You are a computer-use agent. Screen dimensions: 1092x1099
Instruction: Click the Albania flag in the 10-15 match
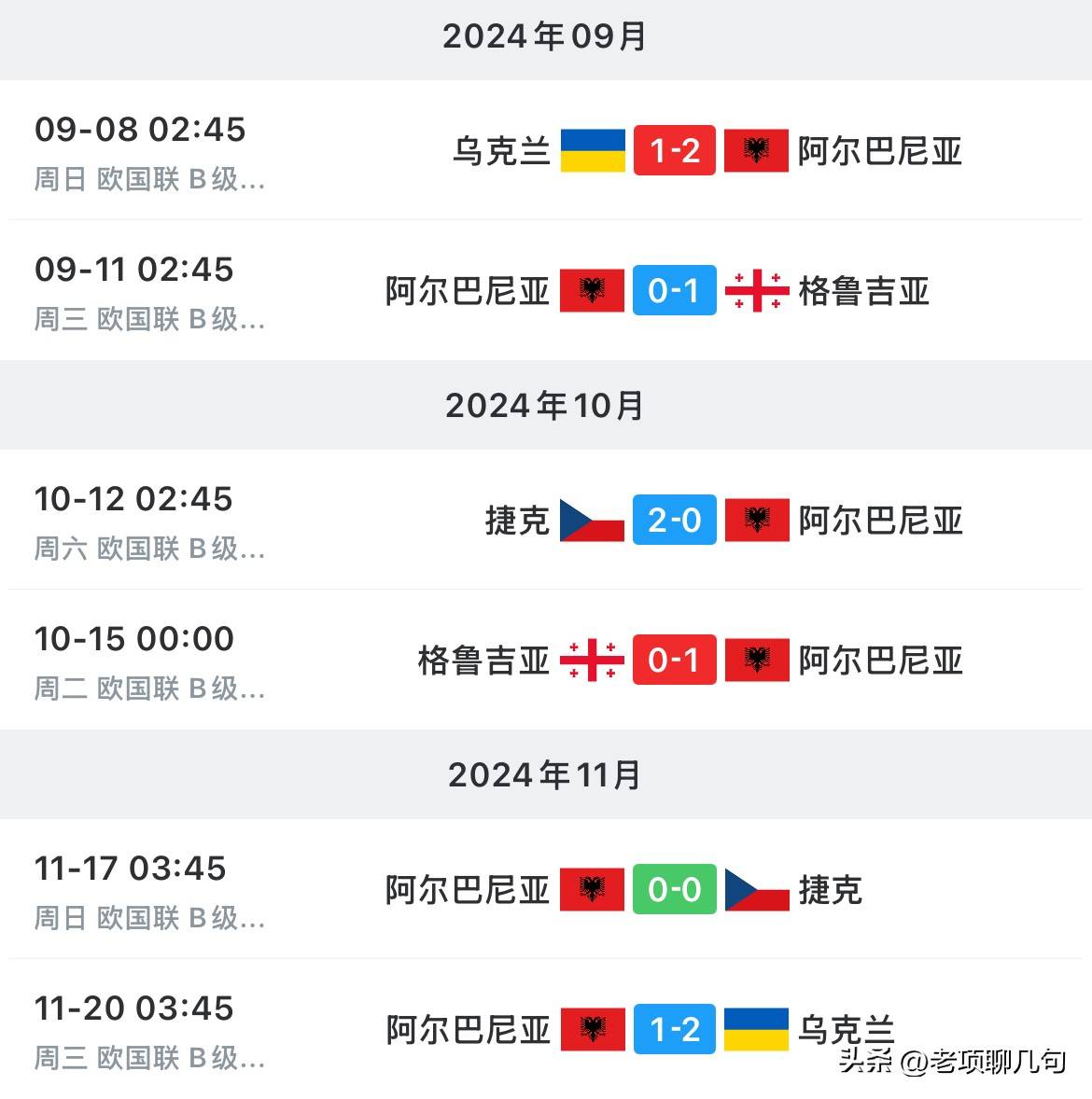click(759, 660)
